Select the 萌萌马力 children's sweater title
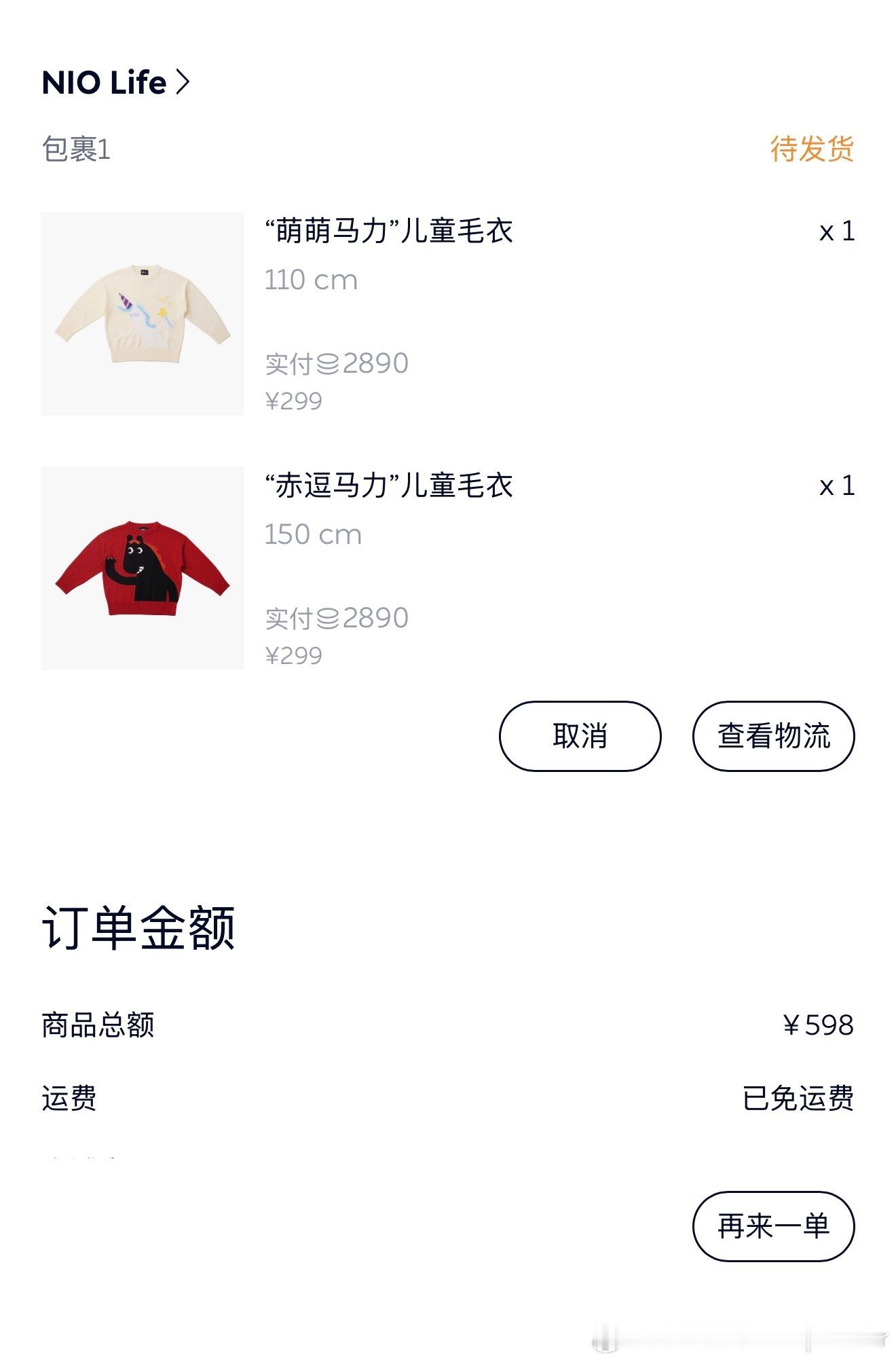896x1362 pixels. 390,231
